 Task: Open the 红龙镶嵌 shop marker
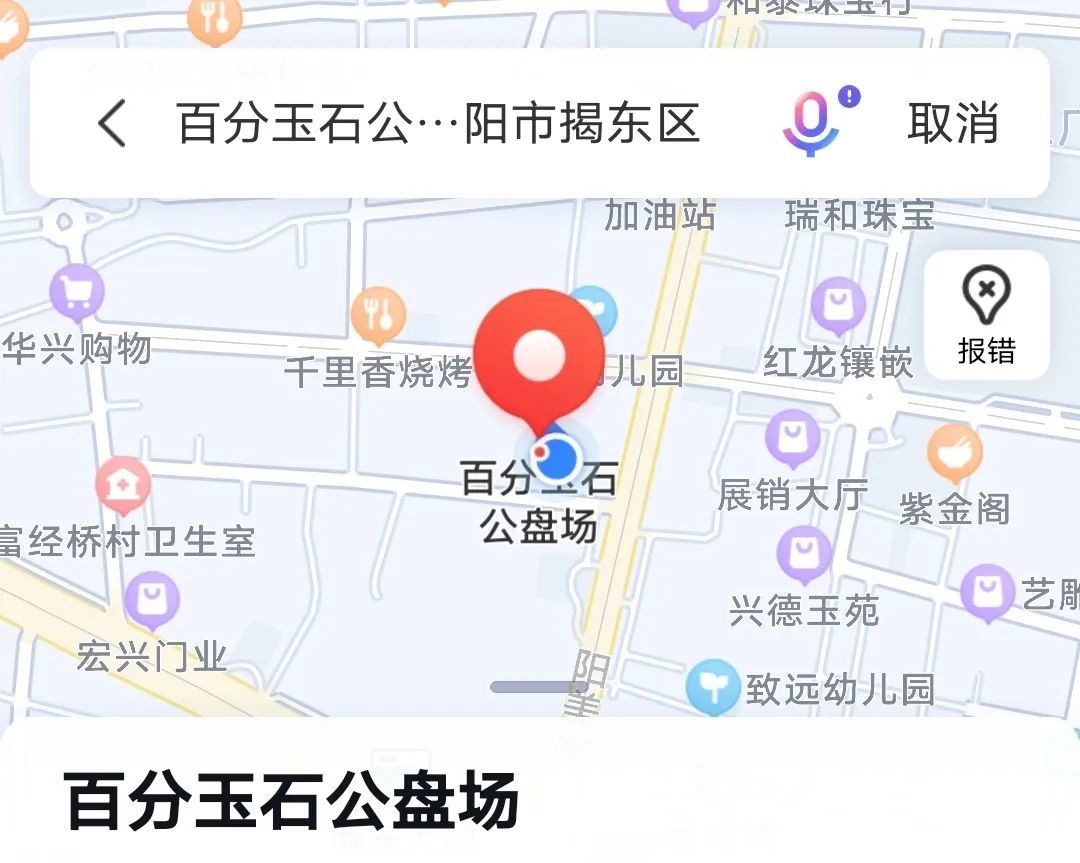point(838,305)
